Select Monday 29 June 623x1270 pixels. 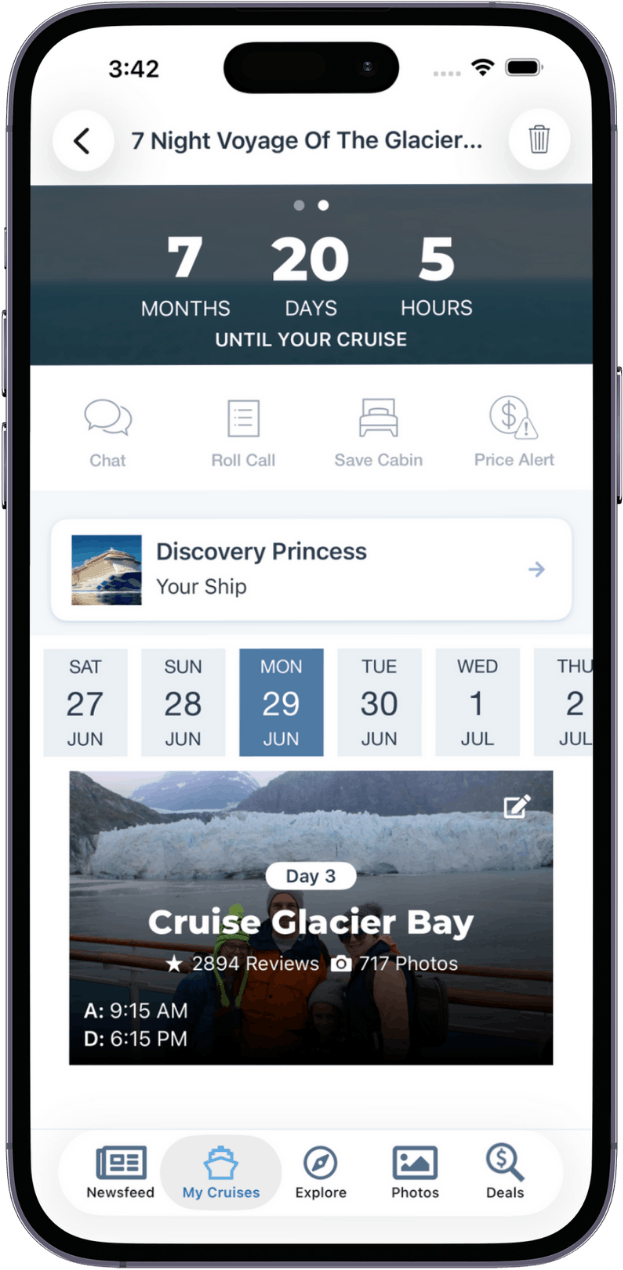click(x=281, y=702)
